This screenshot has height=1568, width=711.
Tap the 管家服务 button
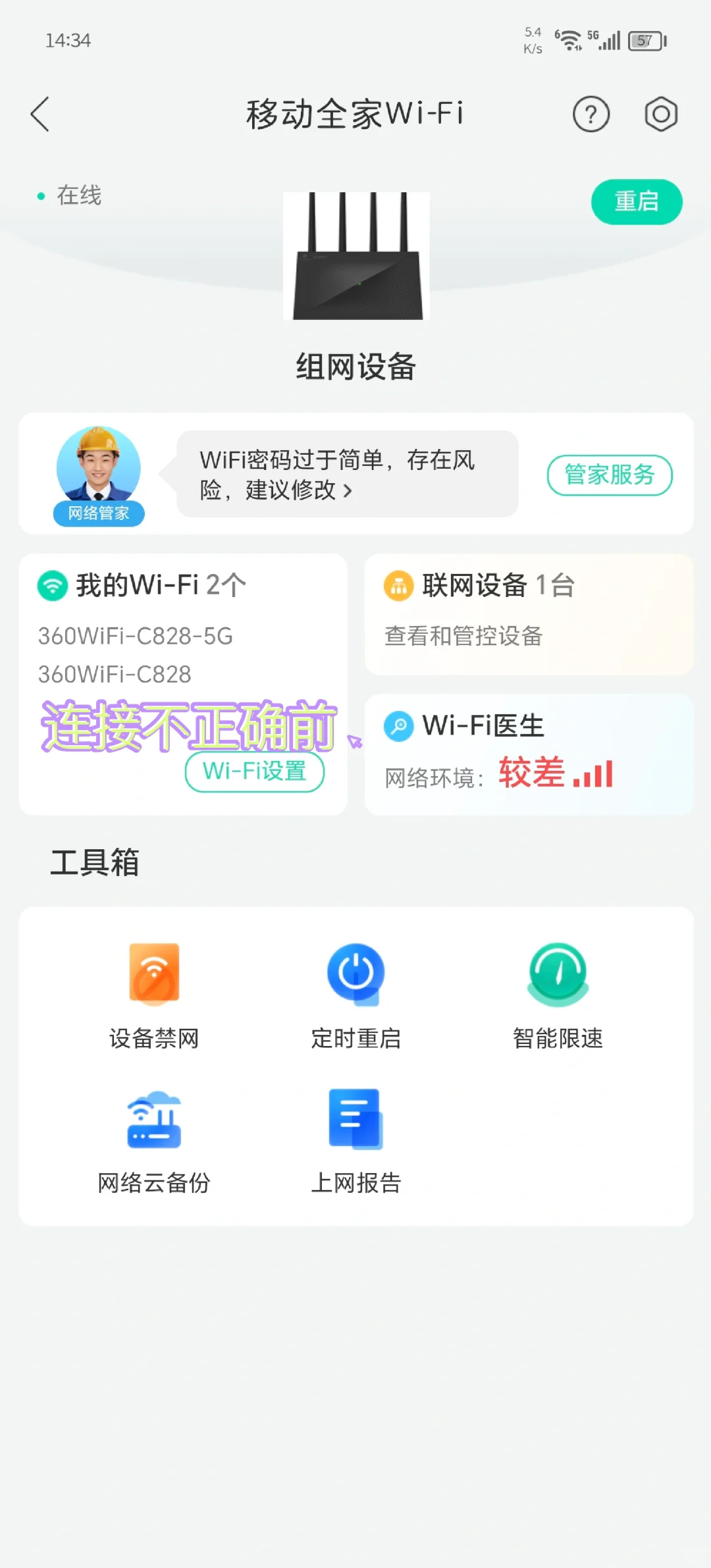(x=609, y=475)
